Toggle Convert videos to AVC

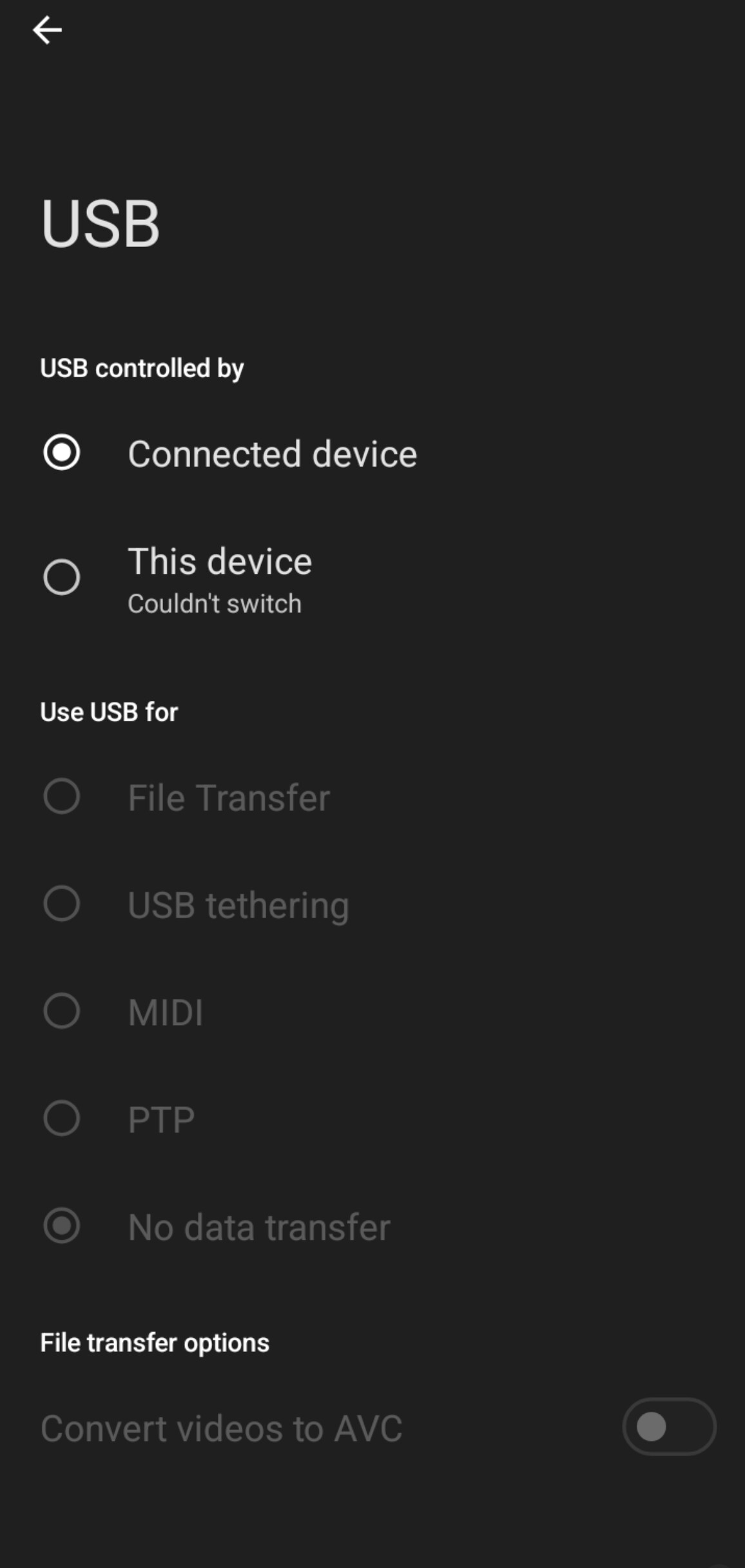pos(669,1427)
